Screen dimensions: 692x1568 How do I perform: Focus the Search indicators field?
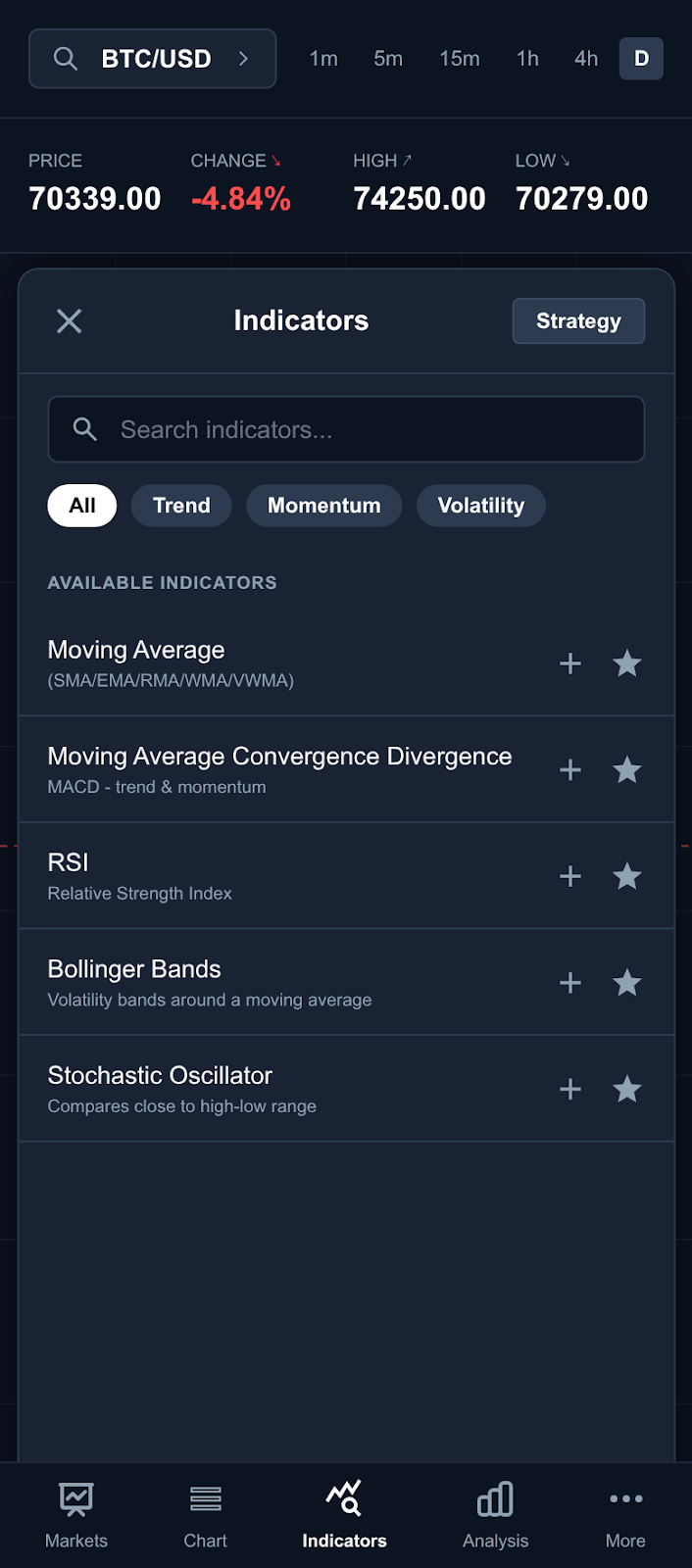coord(346,429)
